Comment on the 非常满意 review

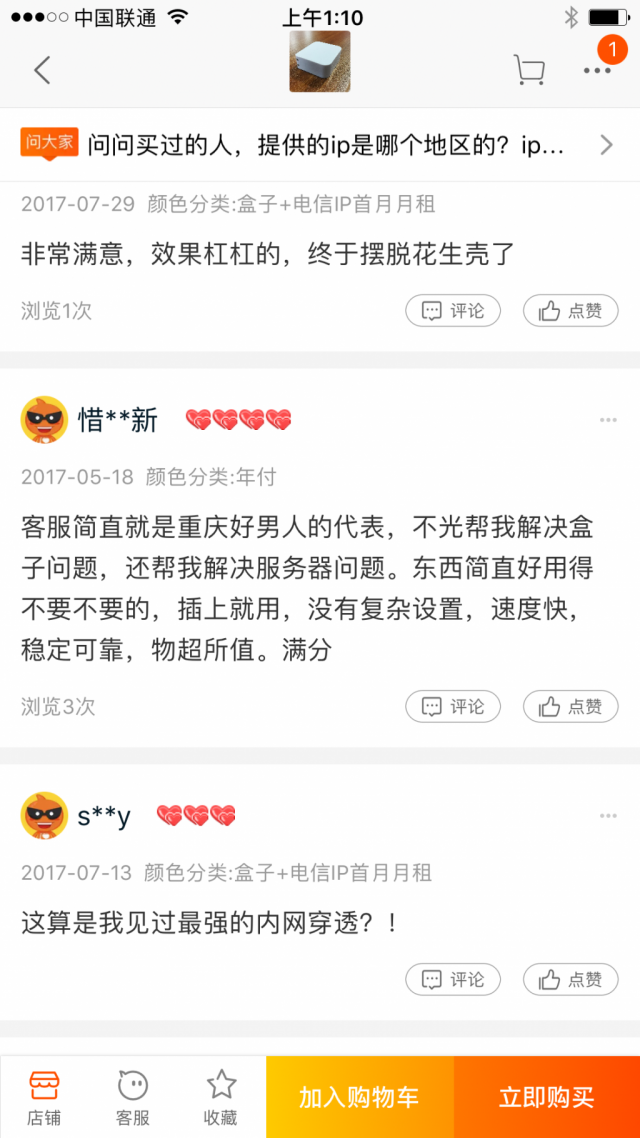453,311
